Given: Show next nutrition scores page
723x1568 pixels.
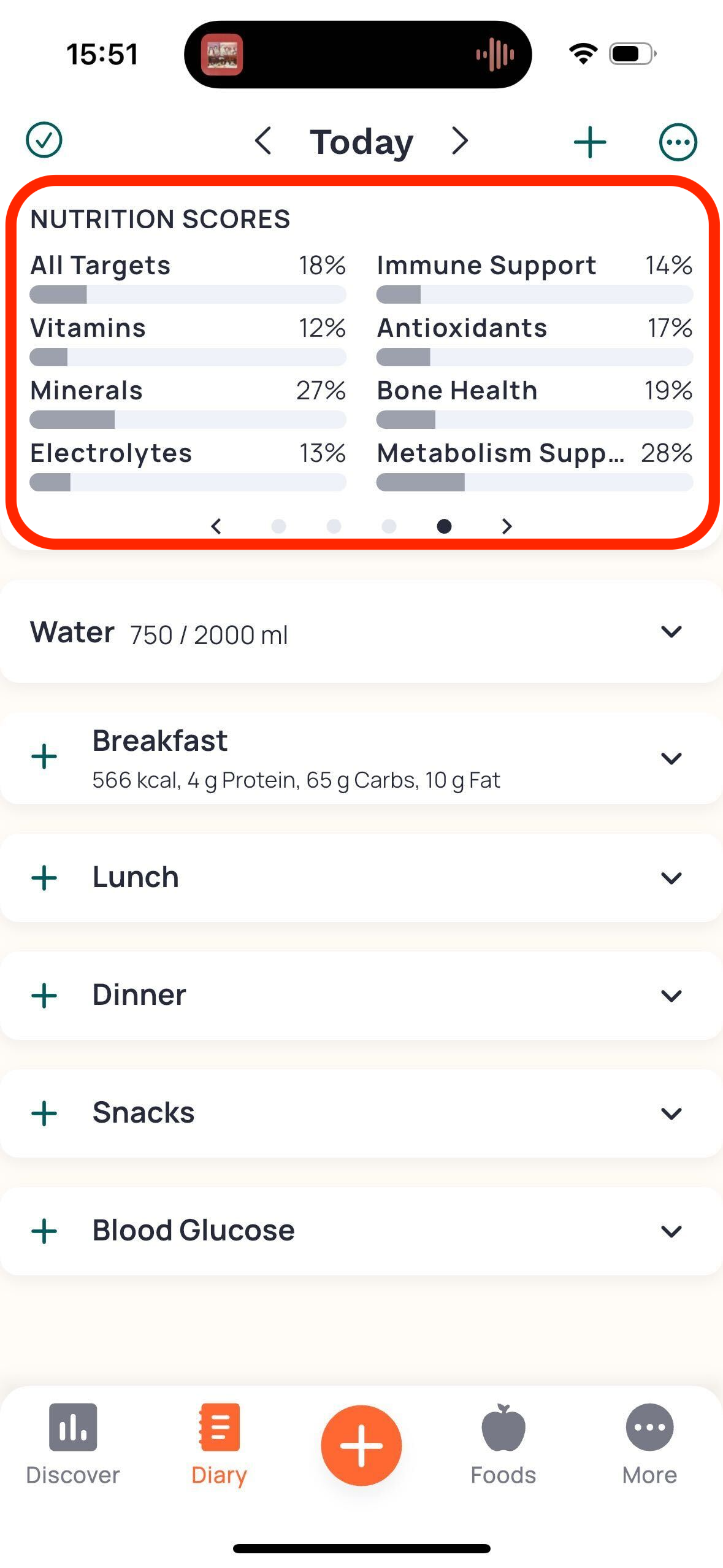Looking at the screenshot, I should [507, 526].
